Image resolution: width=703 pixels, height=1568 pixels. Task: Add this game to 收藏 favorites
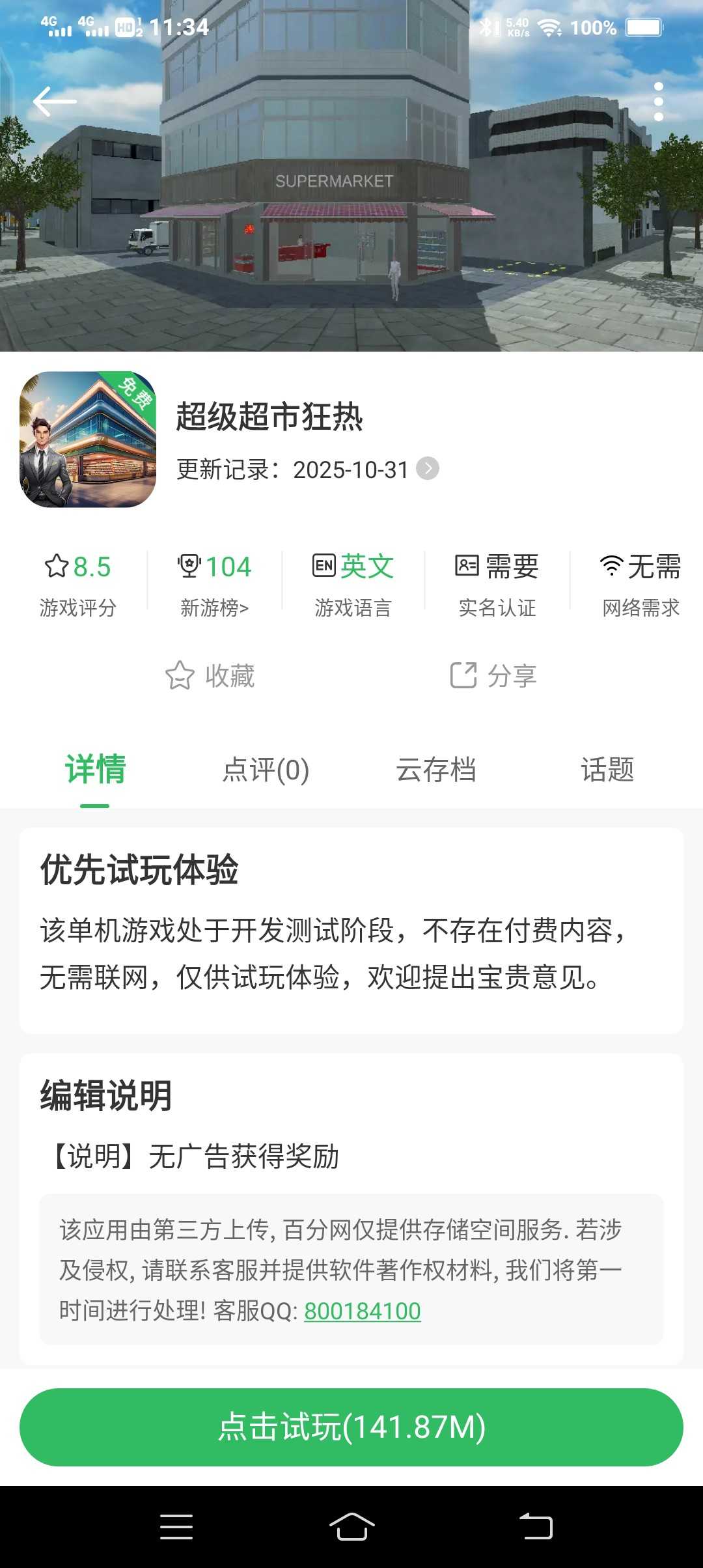coord(210,676)
